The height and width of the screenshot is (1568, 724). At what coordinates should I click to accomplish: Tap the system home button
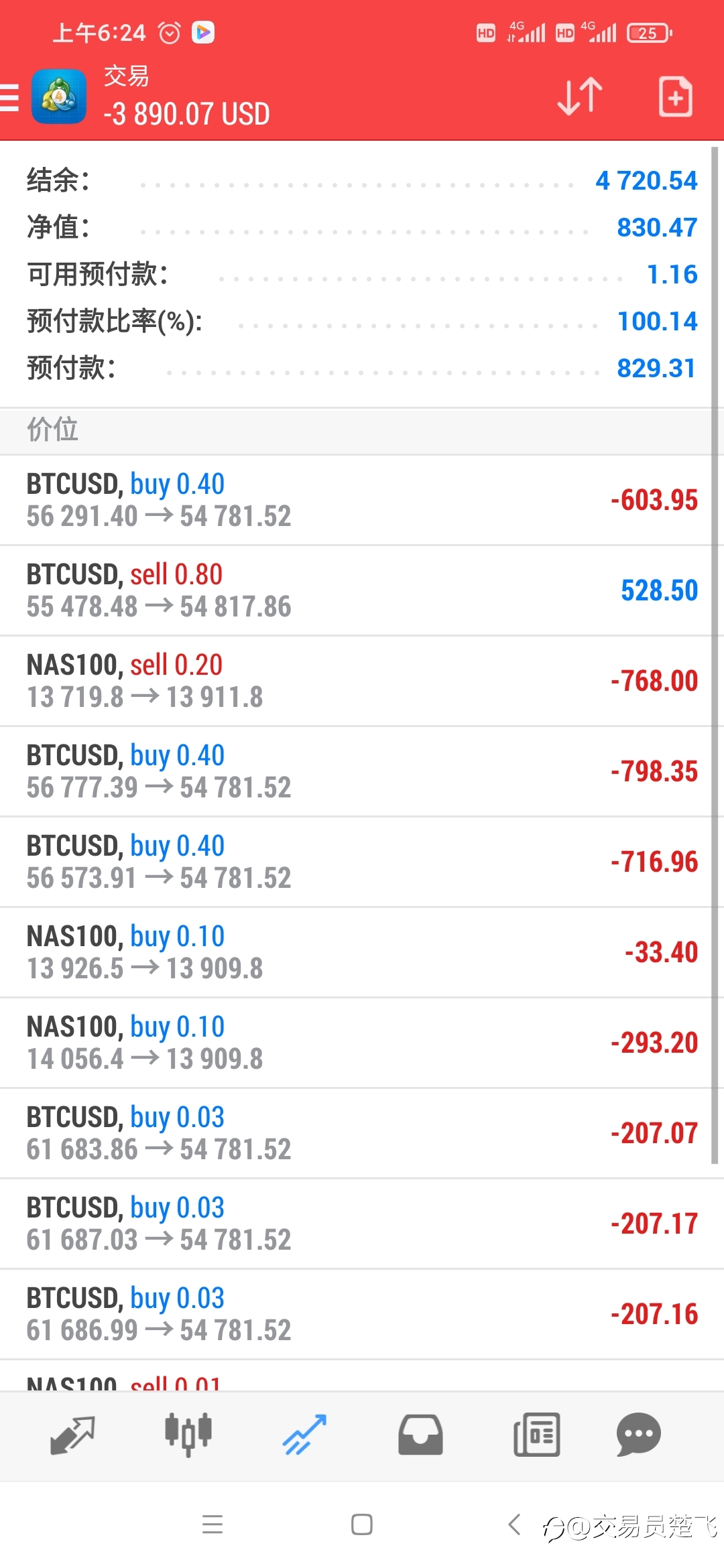point(362,1524)
